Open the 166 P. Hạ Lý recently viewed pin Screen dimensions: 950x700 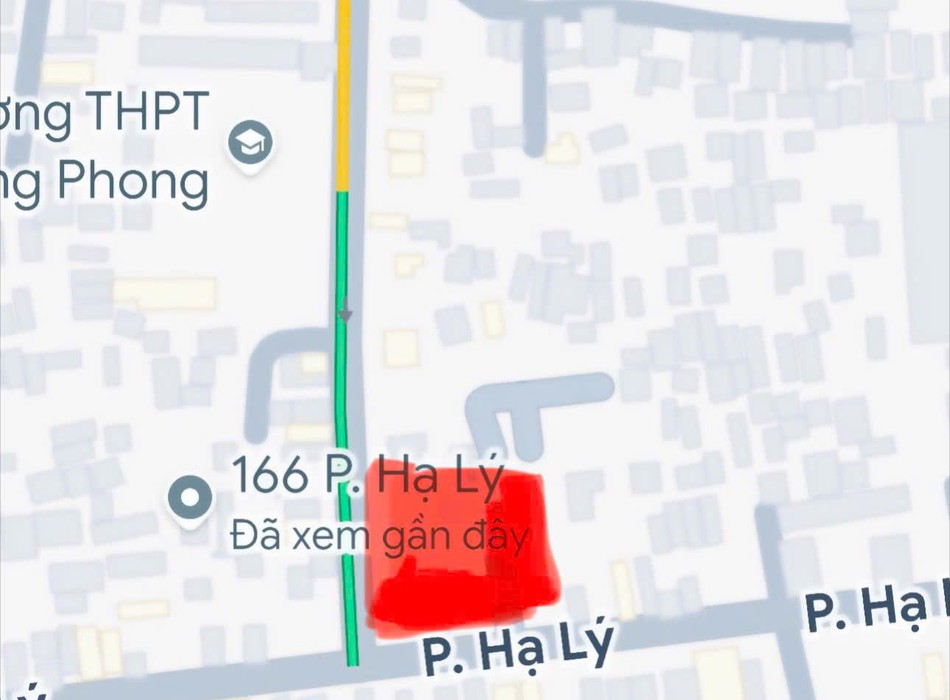pyautogui.click(x=190, y=495)
